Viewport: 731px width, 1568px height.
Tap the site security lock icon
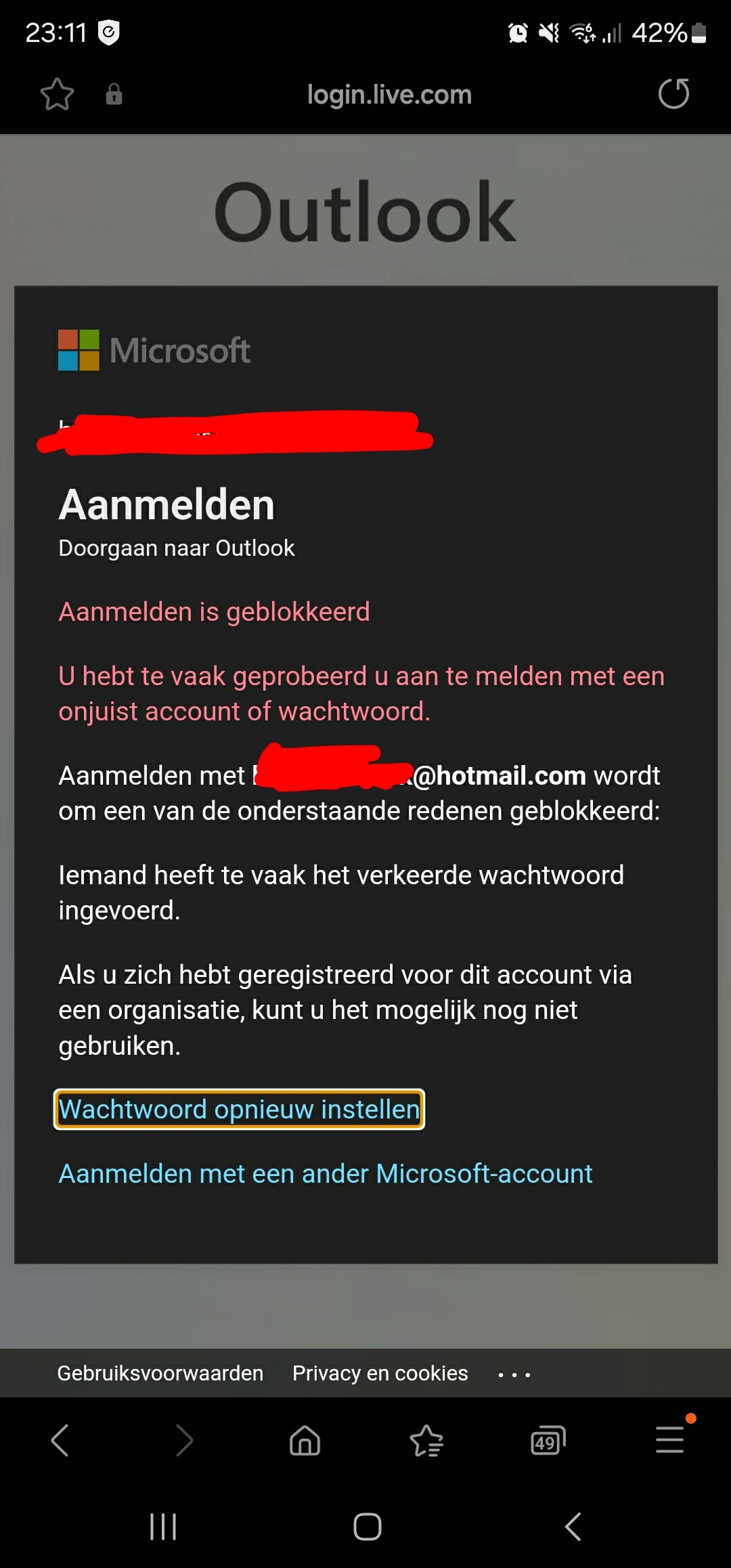click(x=114, y=94)
